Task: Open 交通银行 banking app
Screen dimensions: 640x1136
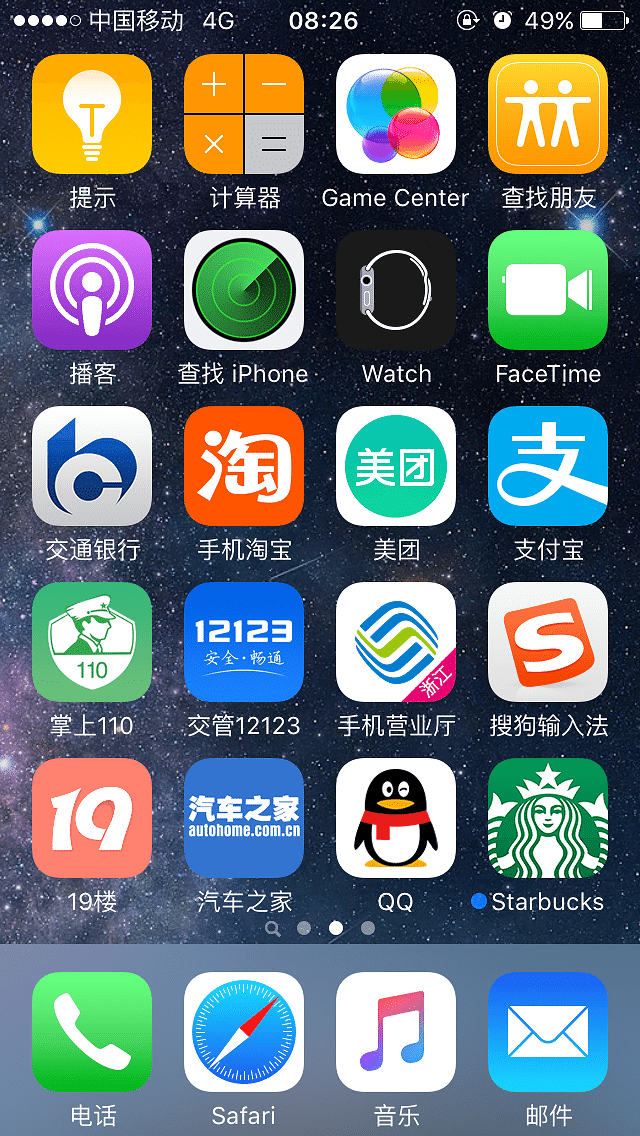Action: pos(92,466)
